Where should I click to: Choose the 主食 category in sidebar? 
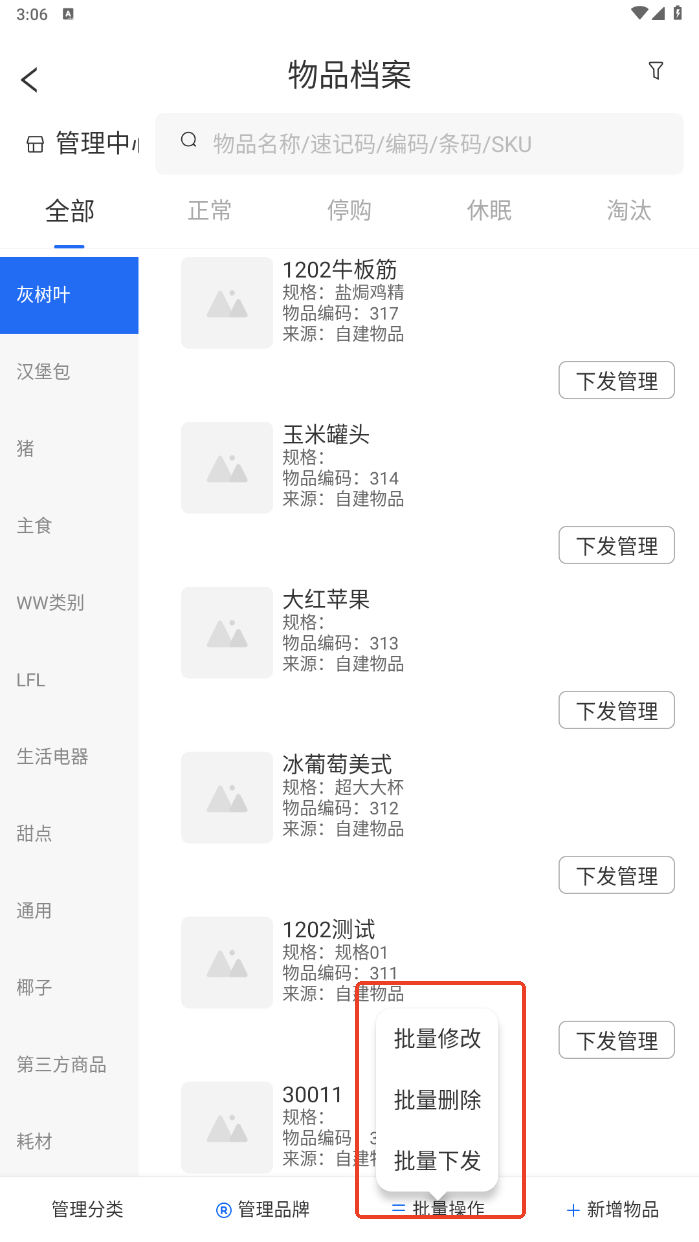pos(35,526)
